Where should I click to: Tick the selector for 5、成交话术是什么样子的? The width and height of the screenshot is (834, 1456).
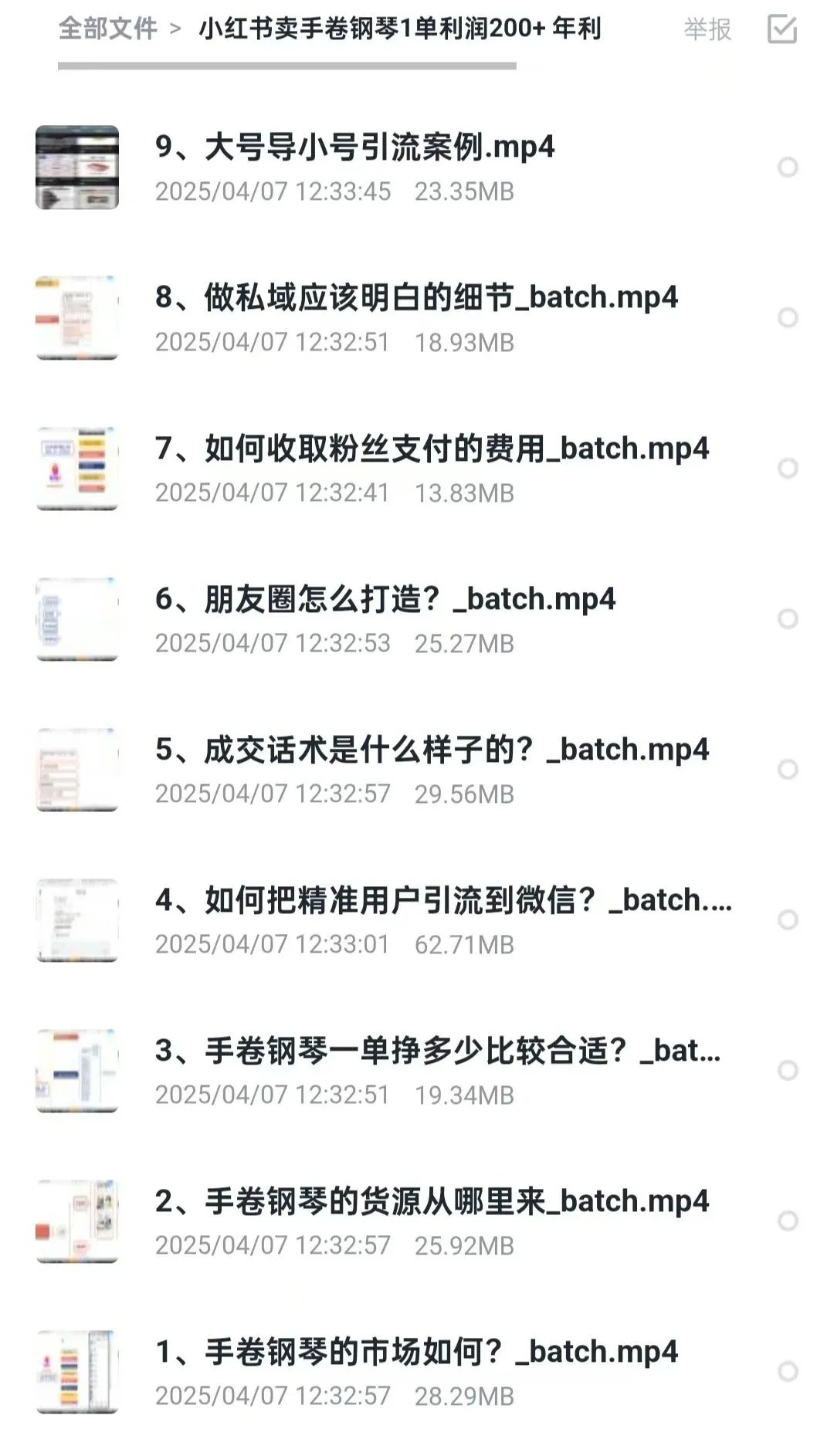point(788,769)
